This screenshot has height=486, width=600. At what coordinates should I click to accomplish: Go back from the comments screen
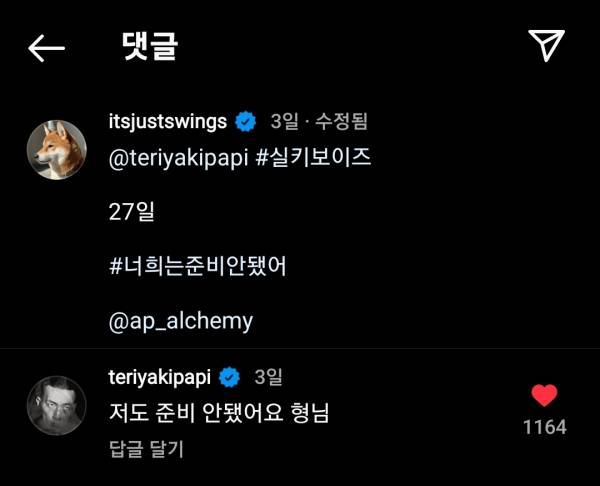46,47
